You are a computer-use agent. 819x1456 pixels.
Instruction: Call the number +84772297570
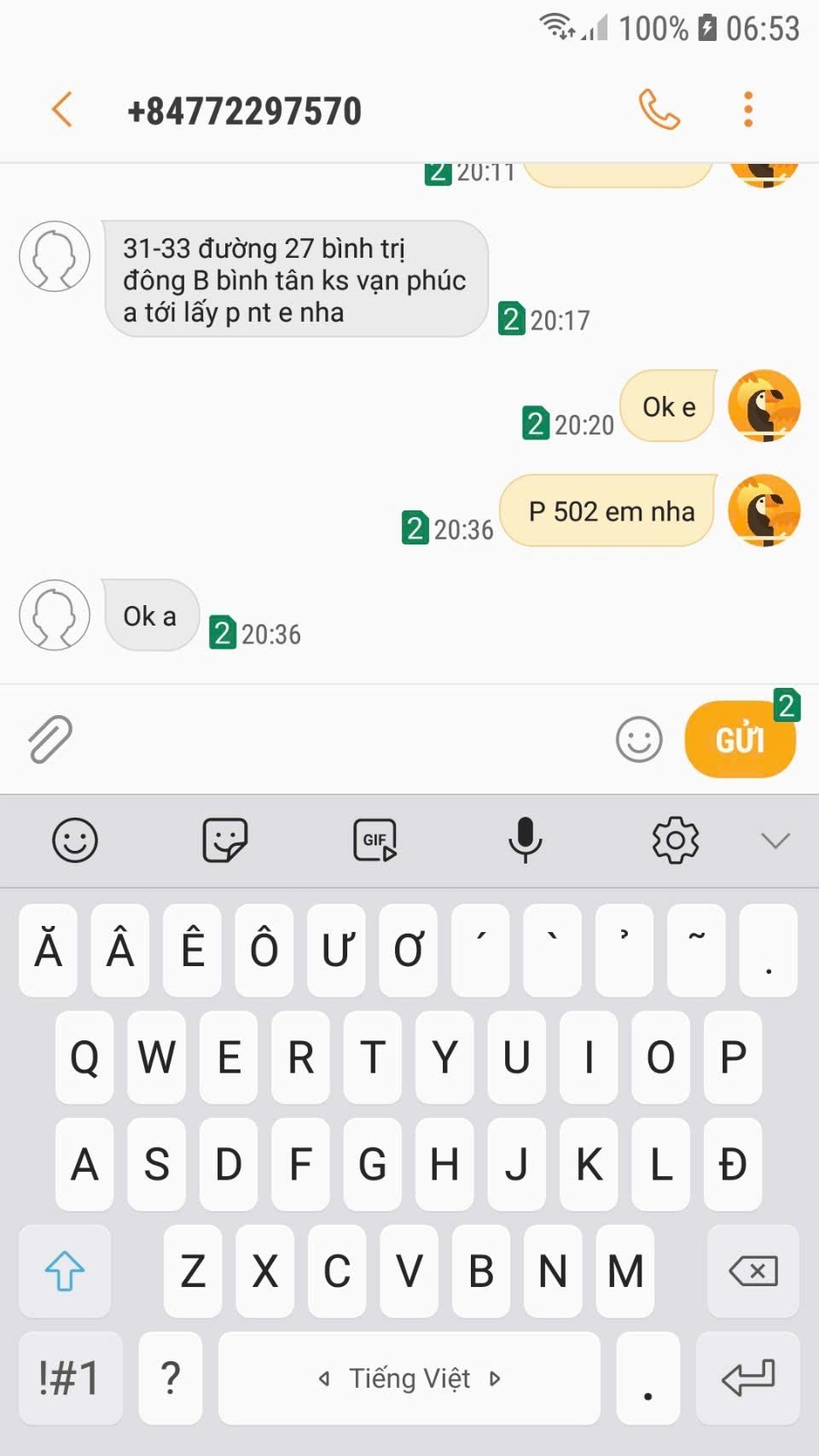(x=659, y=110)
